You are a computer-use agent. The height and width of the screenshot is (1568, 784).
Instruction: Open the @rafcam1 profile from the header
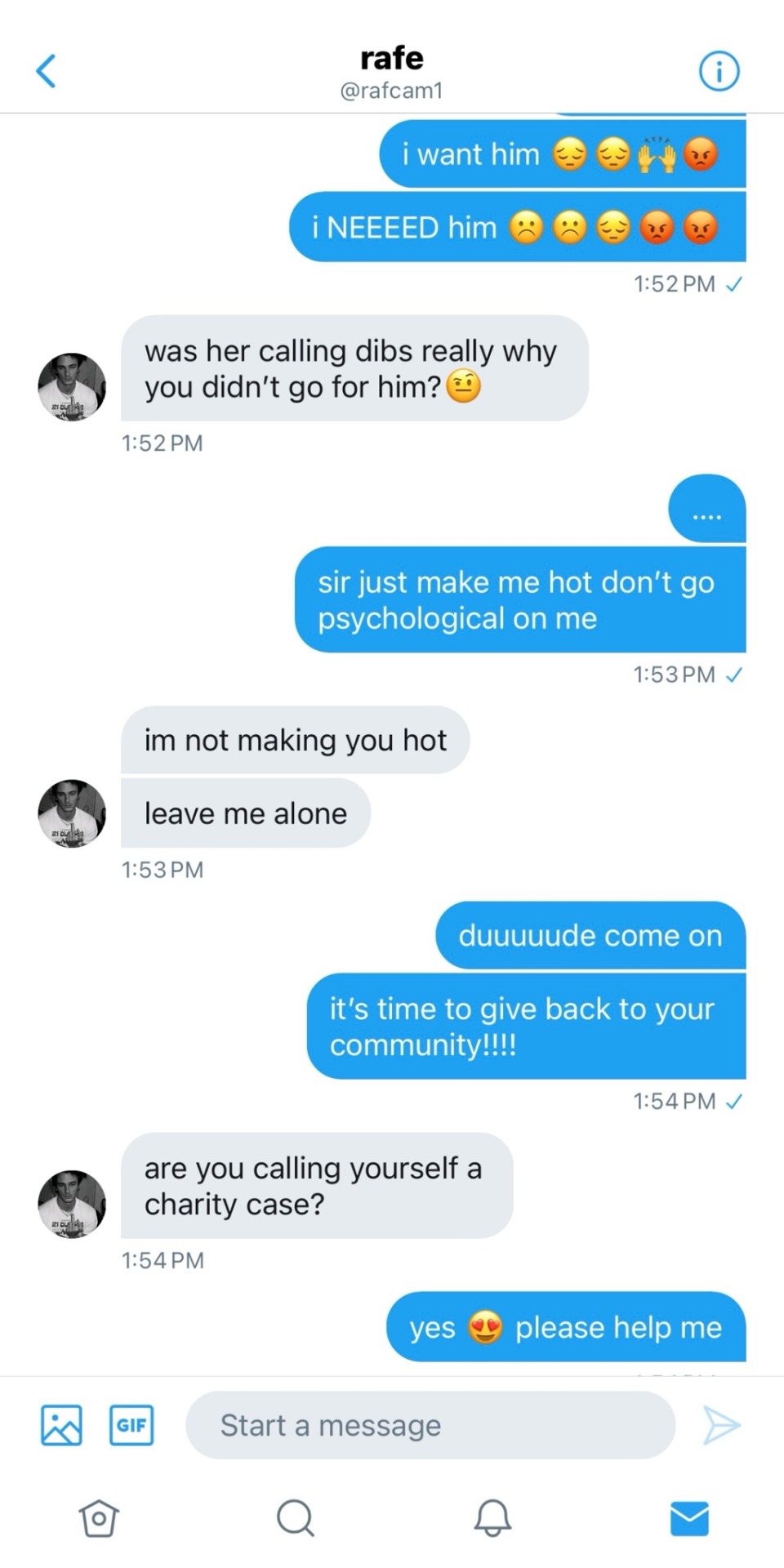click(391, 90)
